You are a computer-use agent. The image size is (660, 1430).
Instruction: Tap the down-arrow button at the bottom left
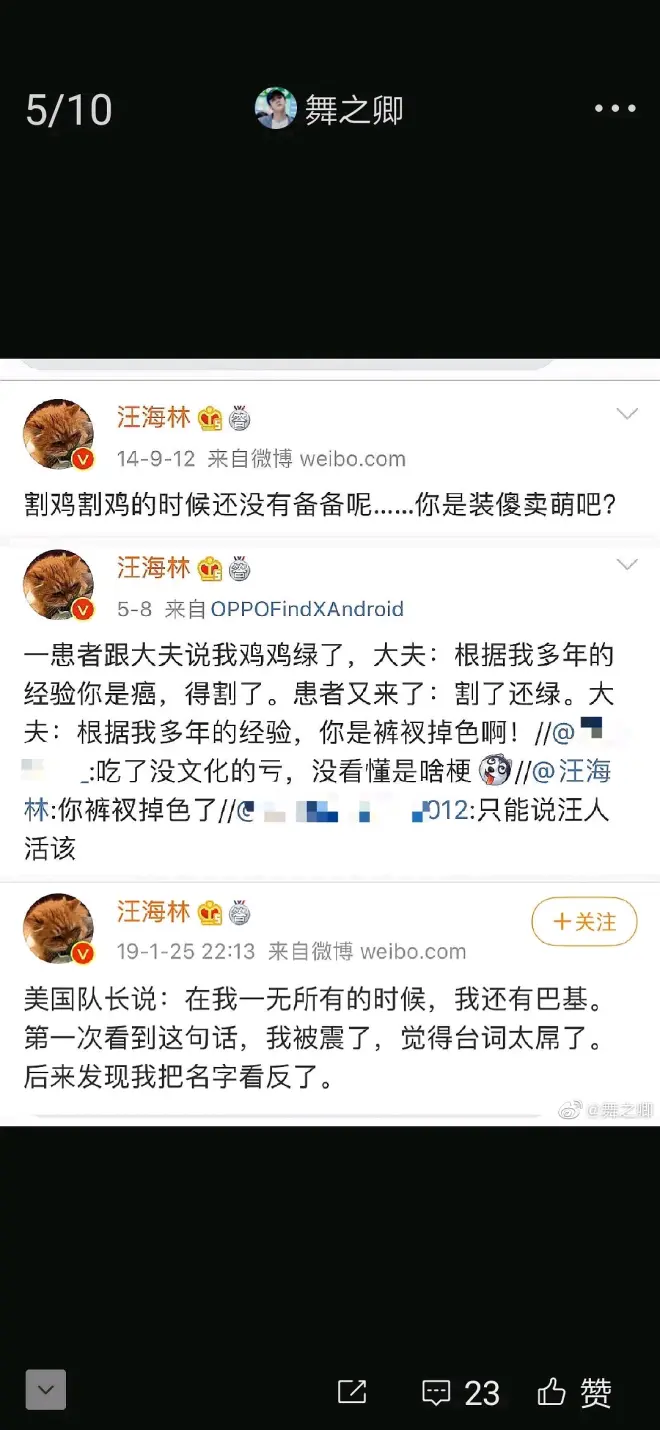pos(45,1389)
